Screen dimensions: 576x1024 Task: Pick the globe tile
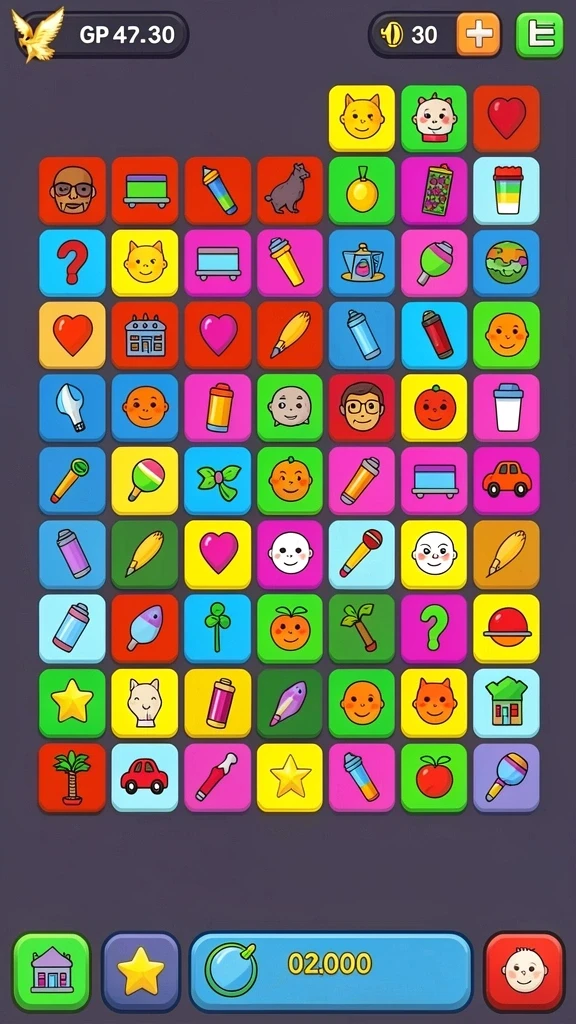coord(506,263)
